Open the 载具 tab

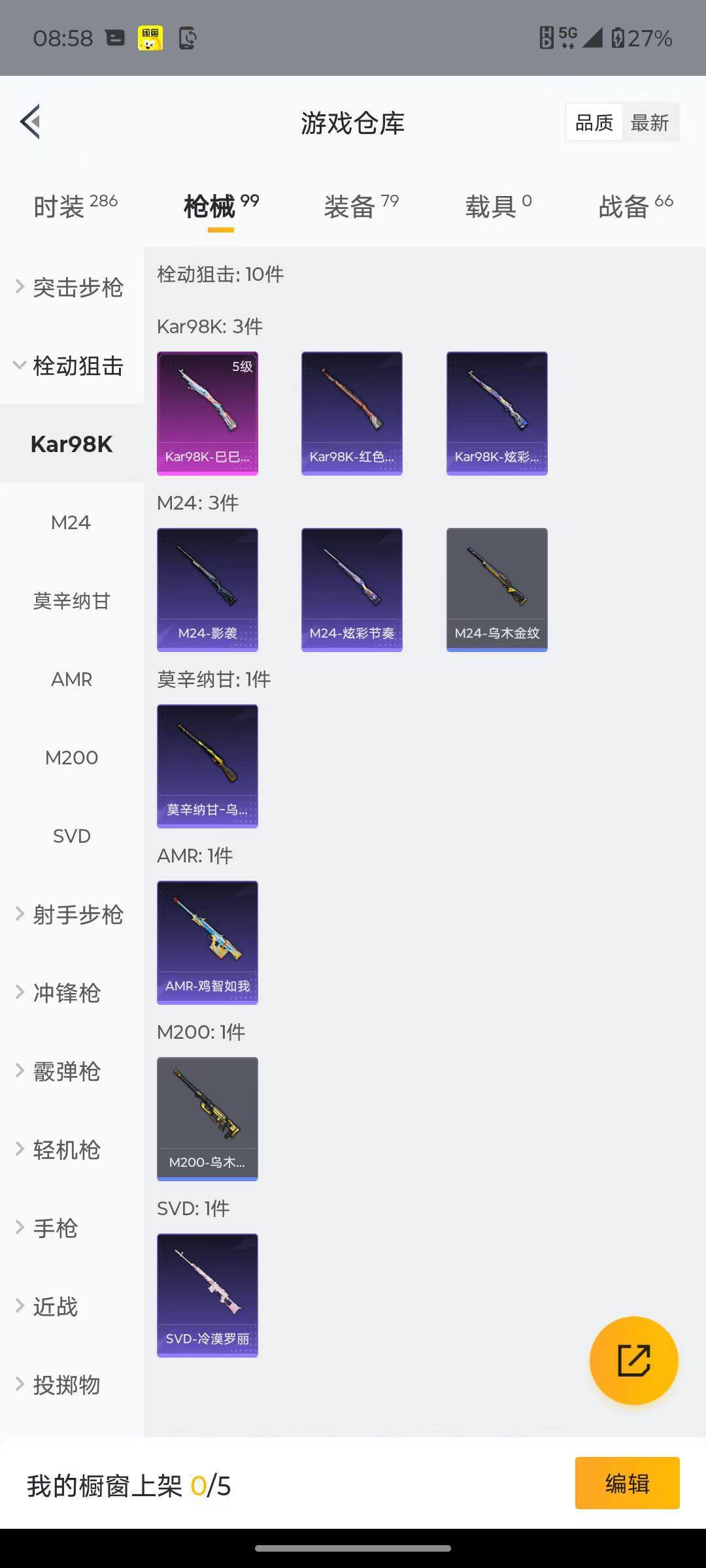click(x=498, y=206)
